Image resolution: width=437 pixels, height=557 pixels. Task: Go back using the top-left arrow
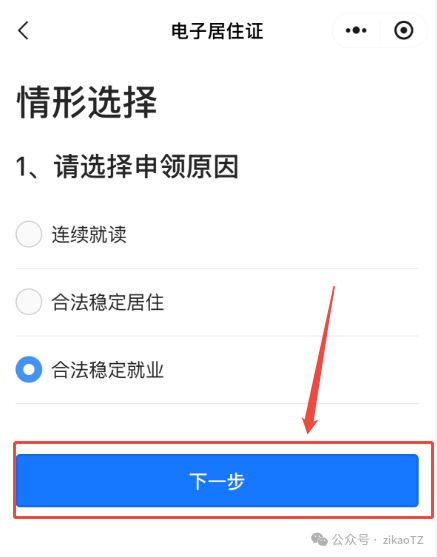23,30
